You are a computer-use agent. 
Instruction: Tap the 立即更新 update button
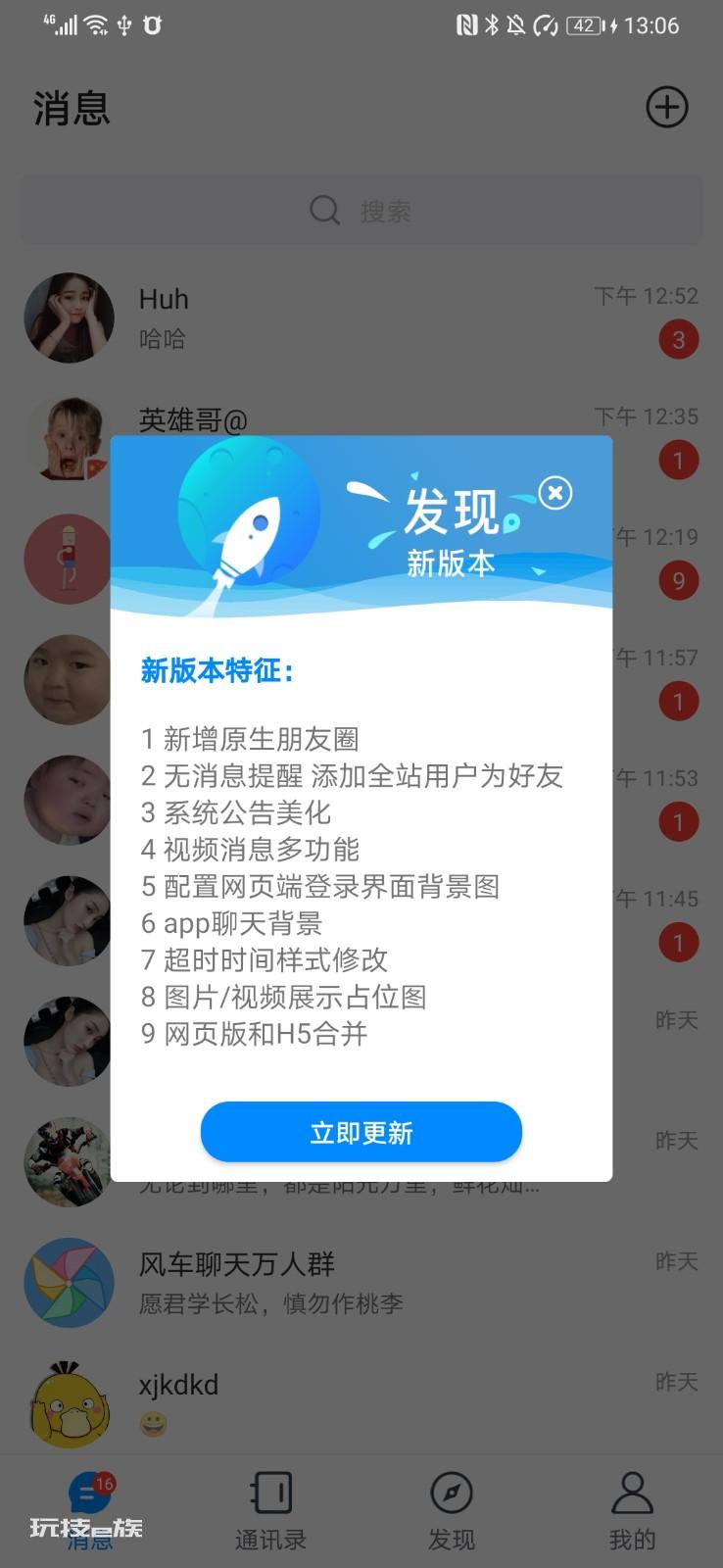click(361, 1132)
